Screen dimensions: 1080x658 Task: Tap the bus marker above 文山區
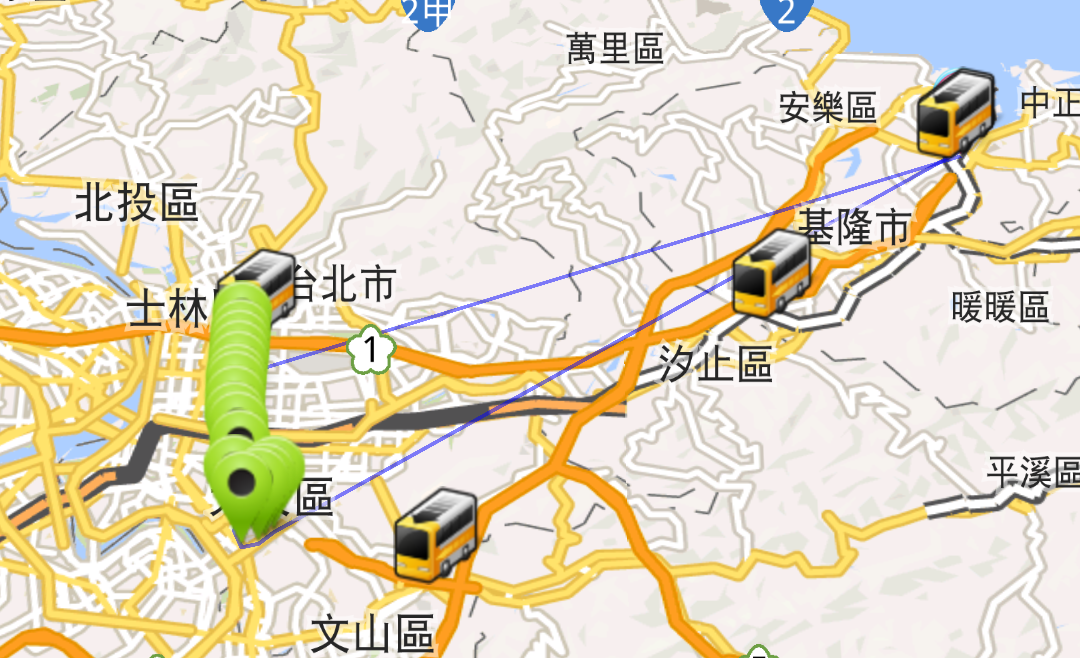(435, 535)
